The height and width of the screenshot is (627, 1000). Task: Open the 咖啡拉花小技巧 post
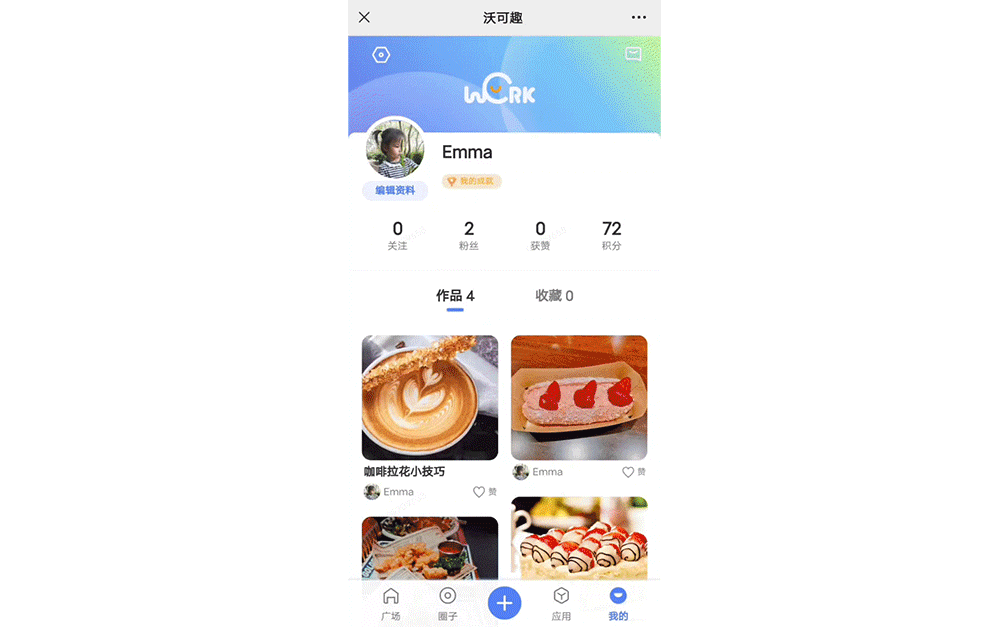[430, 398]
